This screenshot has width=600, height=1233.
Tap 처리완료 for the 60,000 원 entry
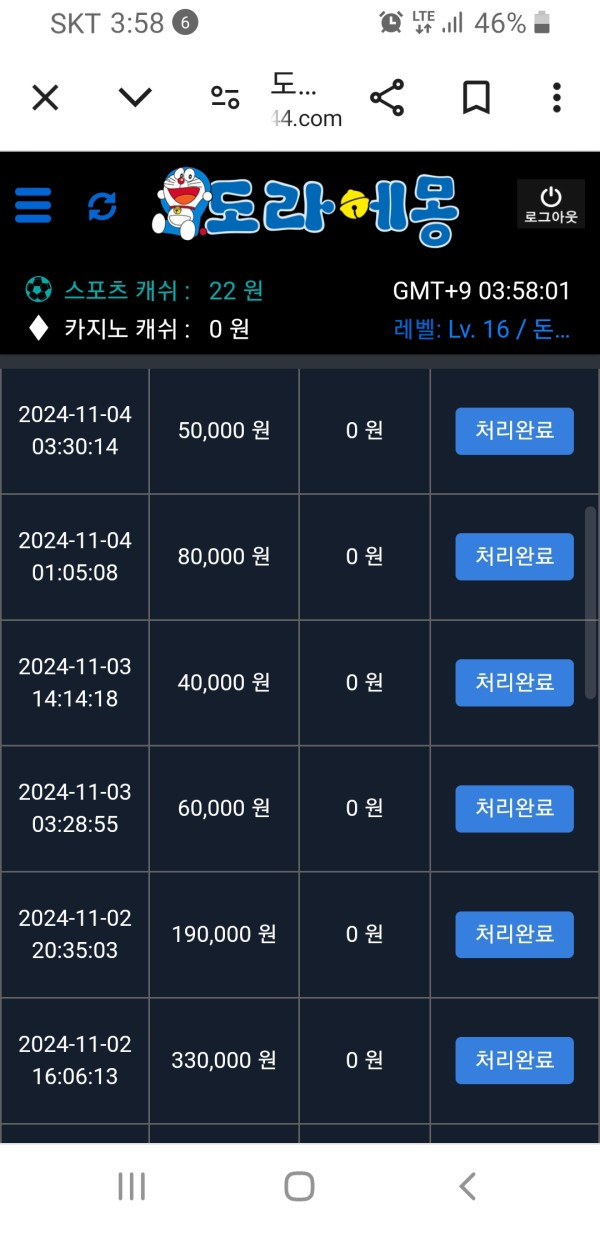515,809
